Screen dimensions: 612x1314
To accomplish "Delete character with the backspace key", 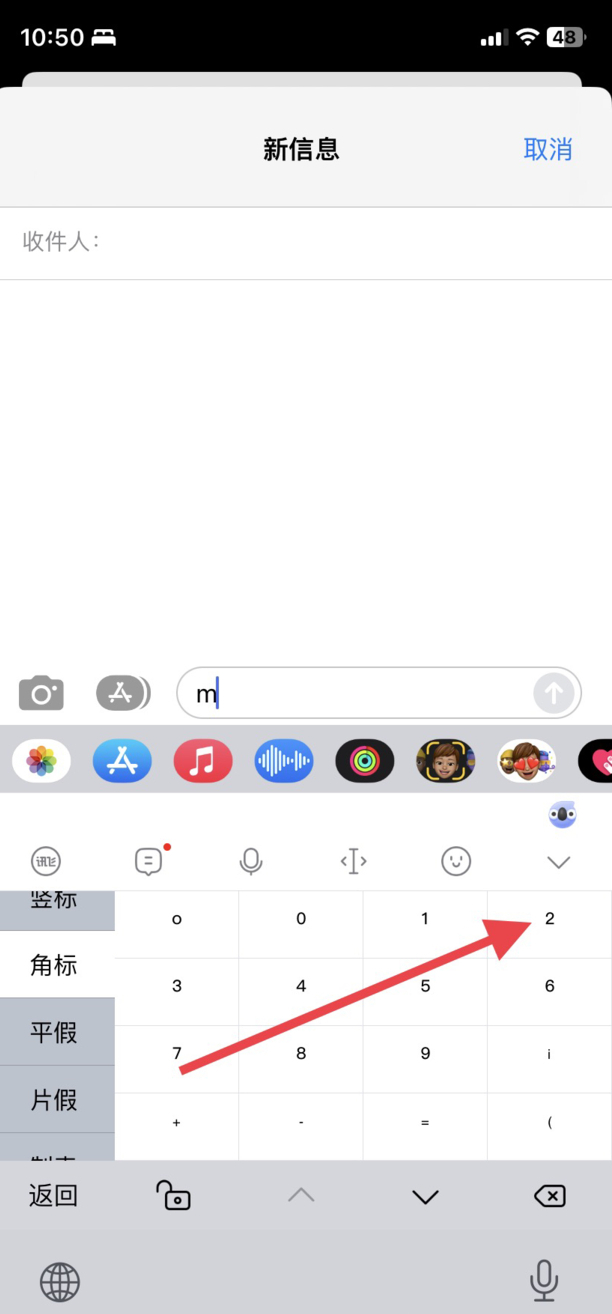I will click(x=549, y=1195).
